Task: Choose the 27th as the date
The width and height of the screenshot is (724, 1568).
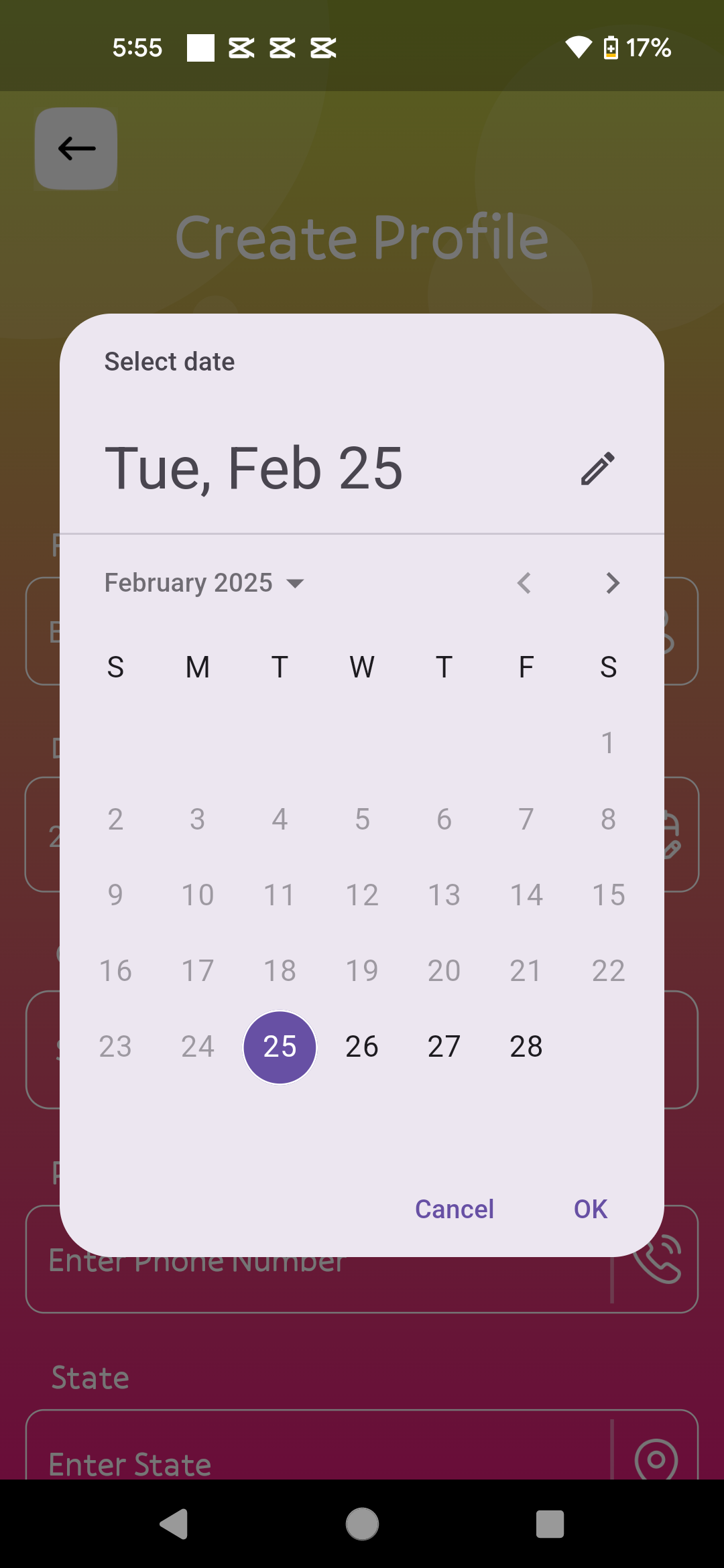Action: tap(444, 1047)
